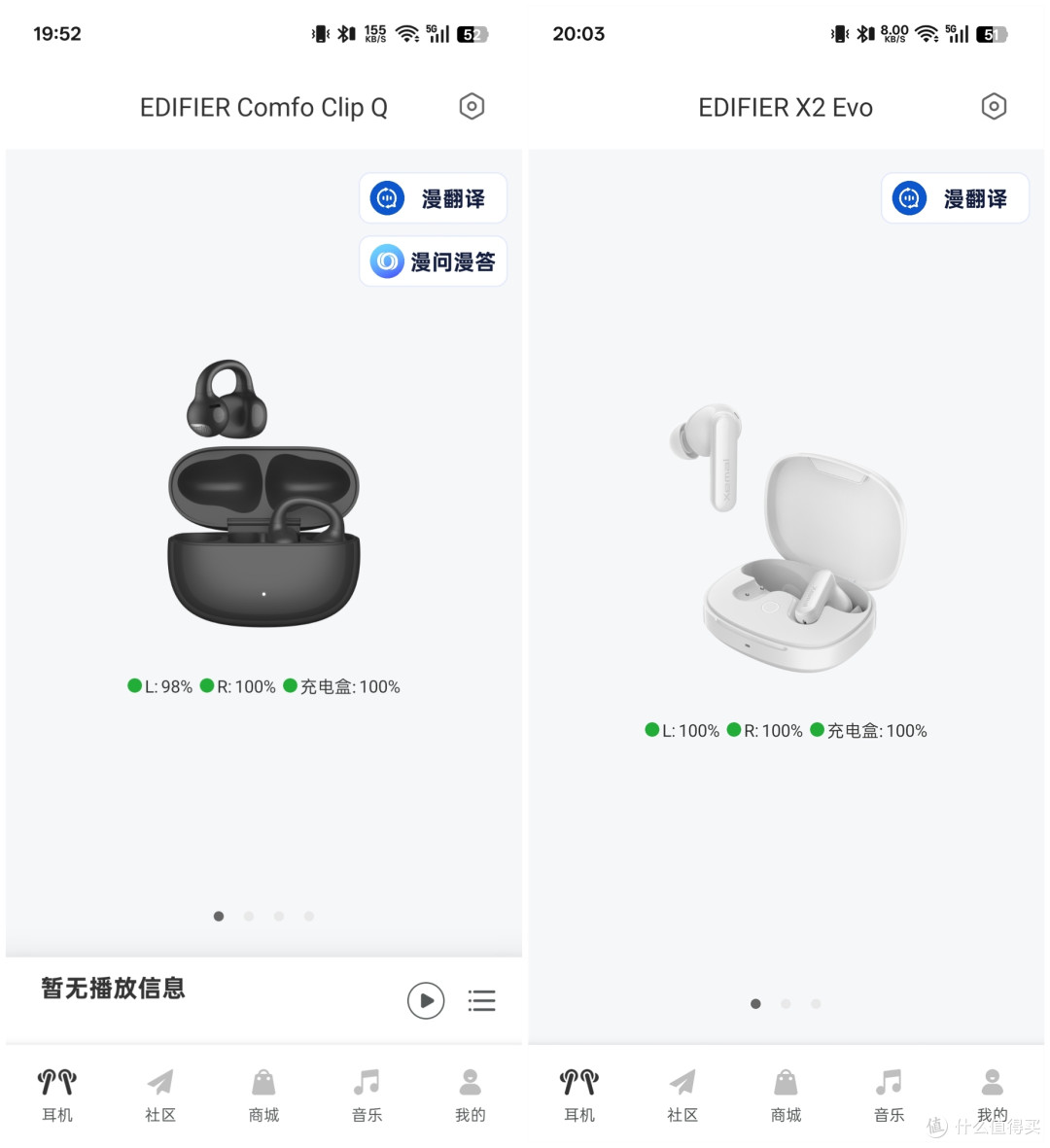Open the playback queue list icon
The image size is (1050, 1148).
(x=482, y=1000)
